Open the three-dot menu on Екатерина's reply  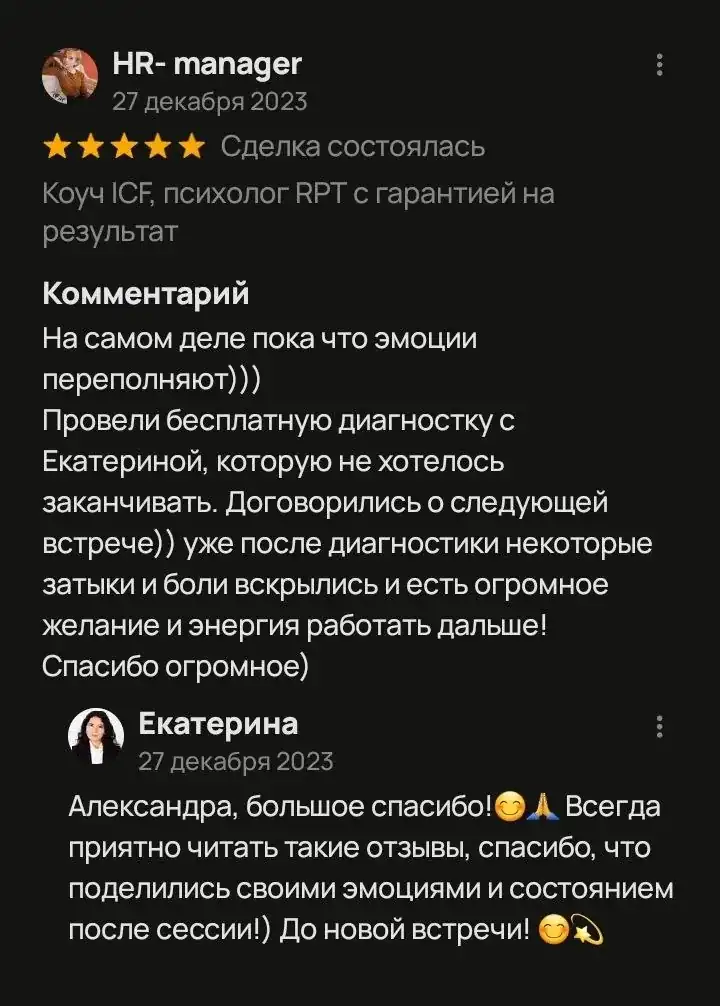[658, 727]
